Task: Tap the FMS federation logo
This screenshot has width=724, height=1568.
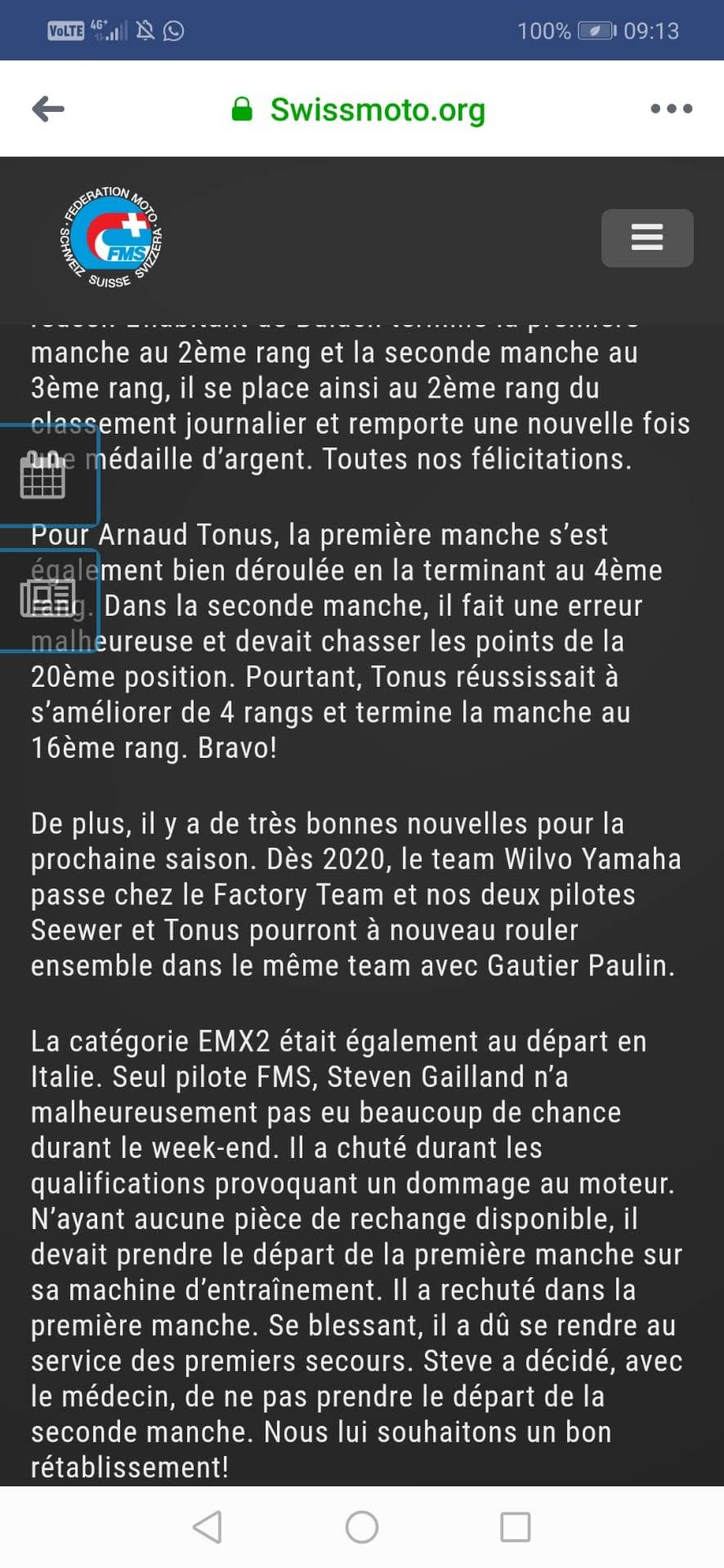Action: click(x=111, y=238)
